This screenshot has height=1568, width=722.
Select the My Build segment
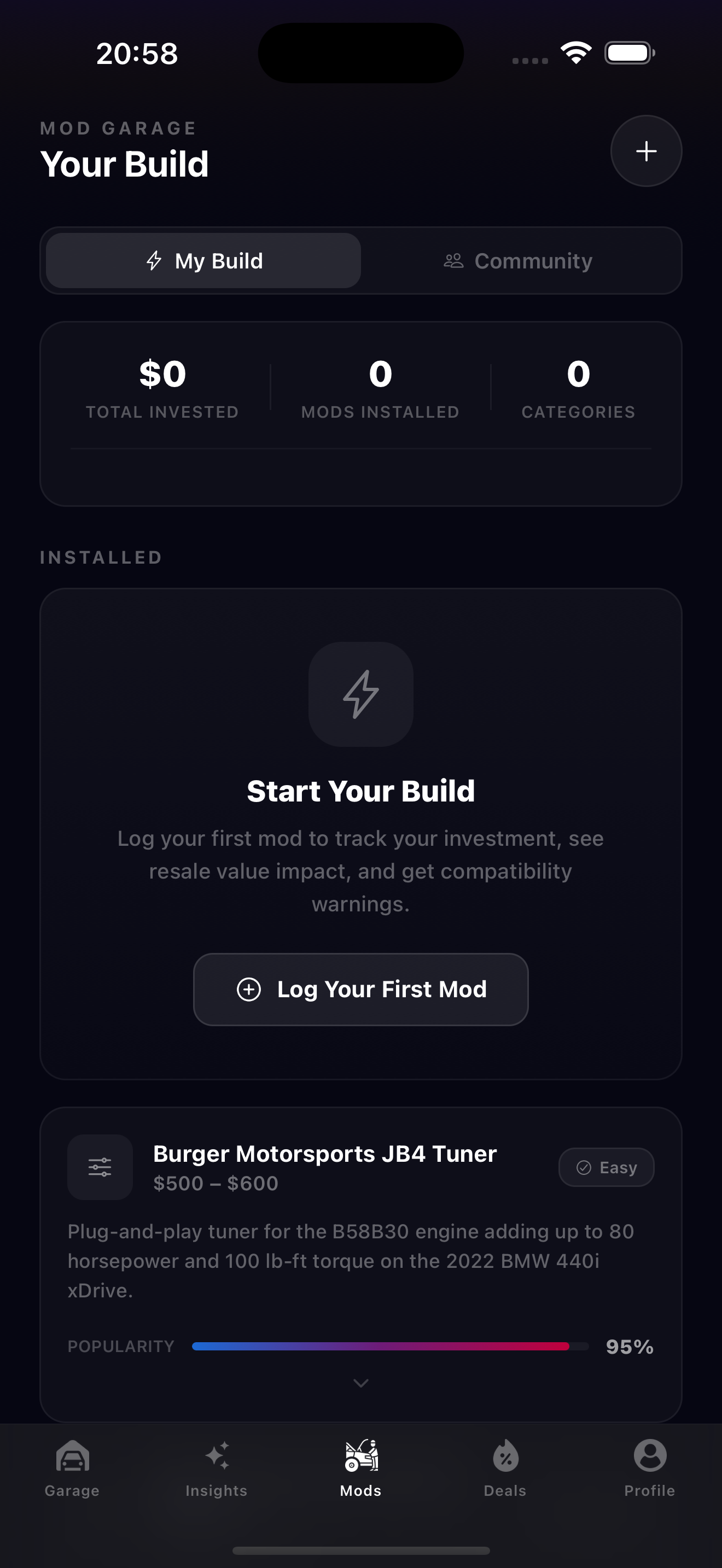tap(203, 261)
